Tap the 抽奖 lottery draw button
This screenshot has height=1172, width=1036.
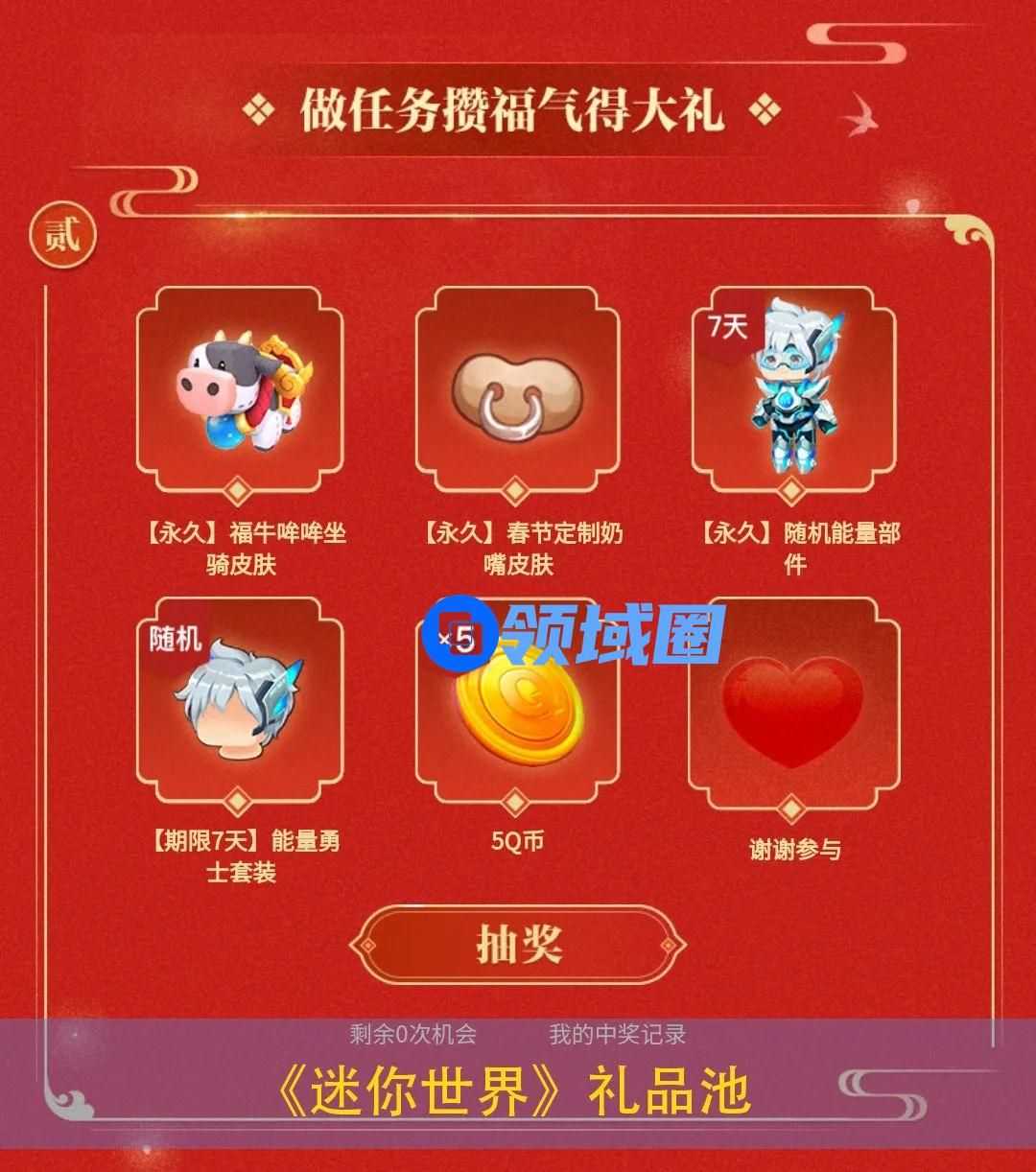(x=518, y=945)
